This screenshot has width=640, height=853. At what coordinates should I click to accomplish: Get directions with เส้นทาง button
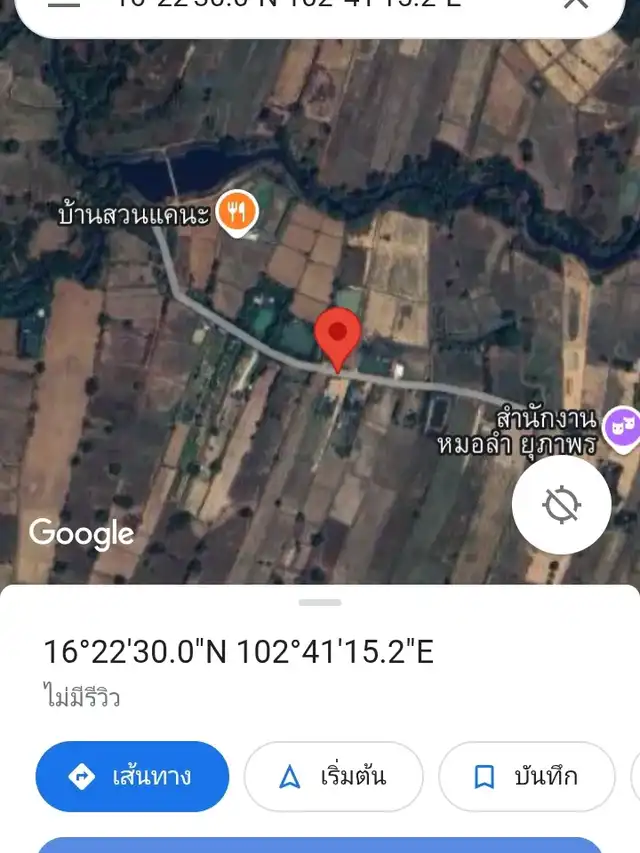[x=132, y=776]
